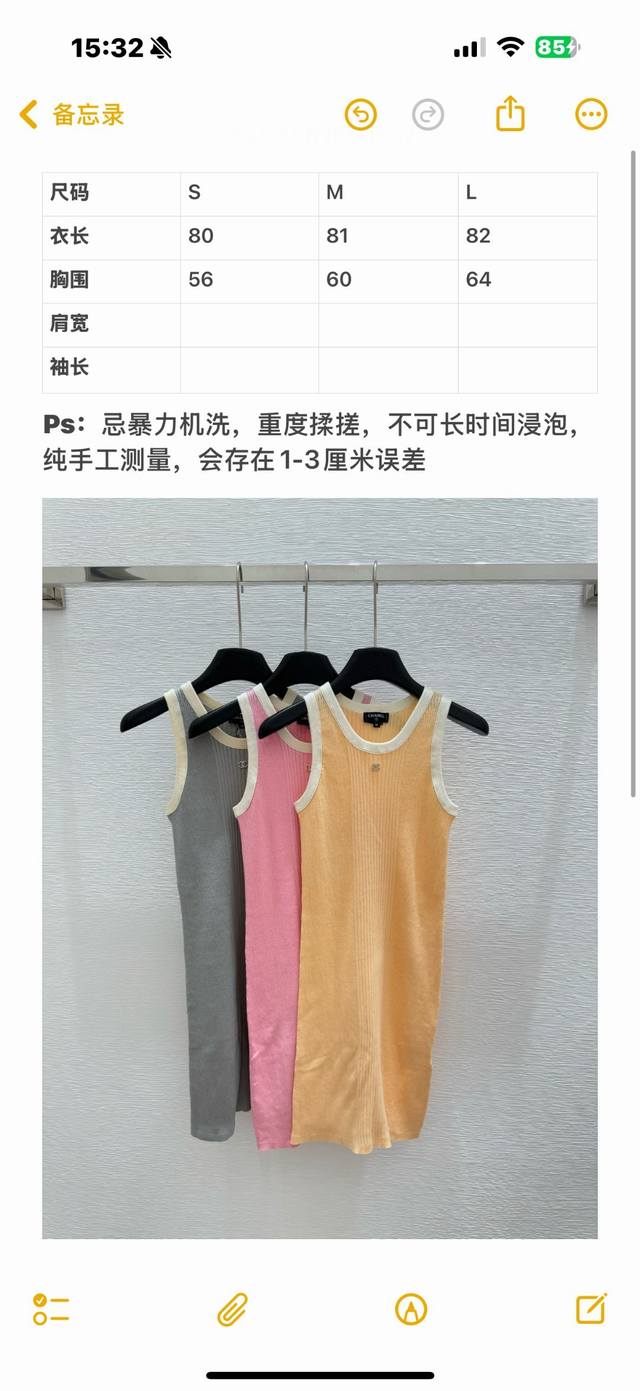Tap the empty 肩宽 cell under S
640x1391 pixels.
tap(249, 325)
